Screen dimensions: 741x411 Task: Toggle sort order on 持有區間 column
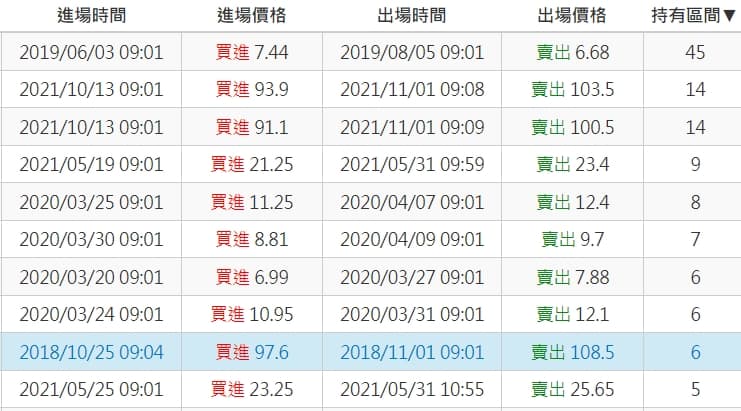694,16
